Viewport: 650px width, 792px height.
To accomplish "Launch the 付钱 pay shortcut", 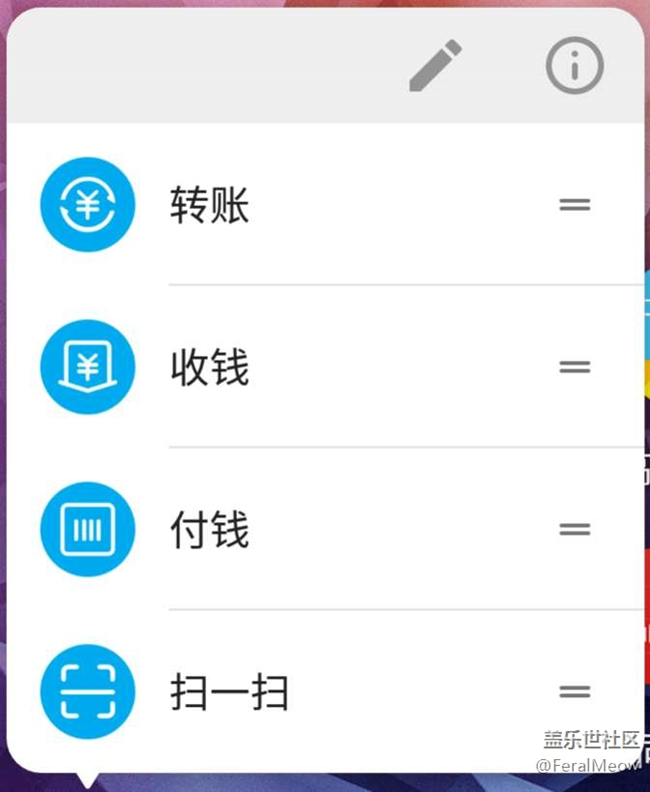I will (209, 530).
